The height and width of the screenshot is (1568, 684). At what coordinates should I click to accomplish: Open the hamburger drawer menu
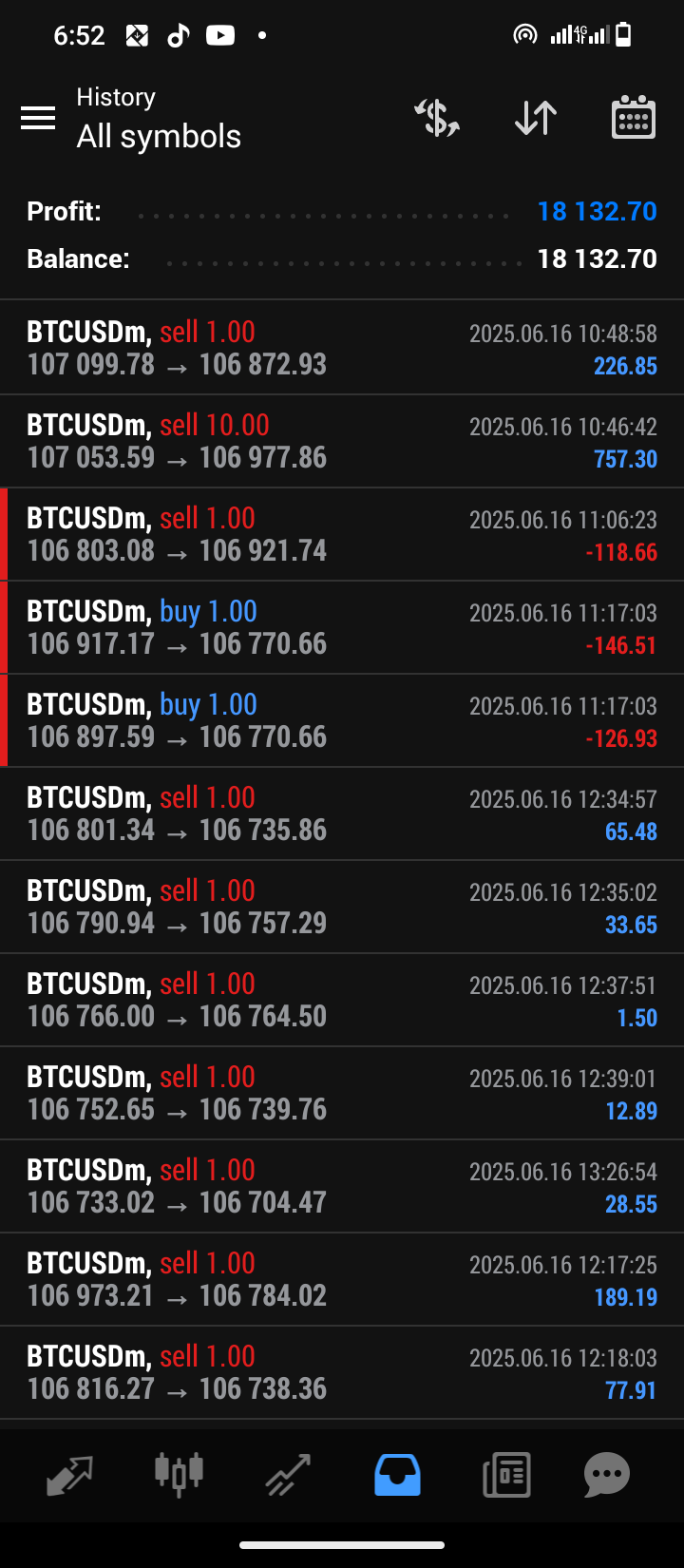tap(38, 118)
